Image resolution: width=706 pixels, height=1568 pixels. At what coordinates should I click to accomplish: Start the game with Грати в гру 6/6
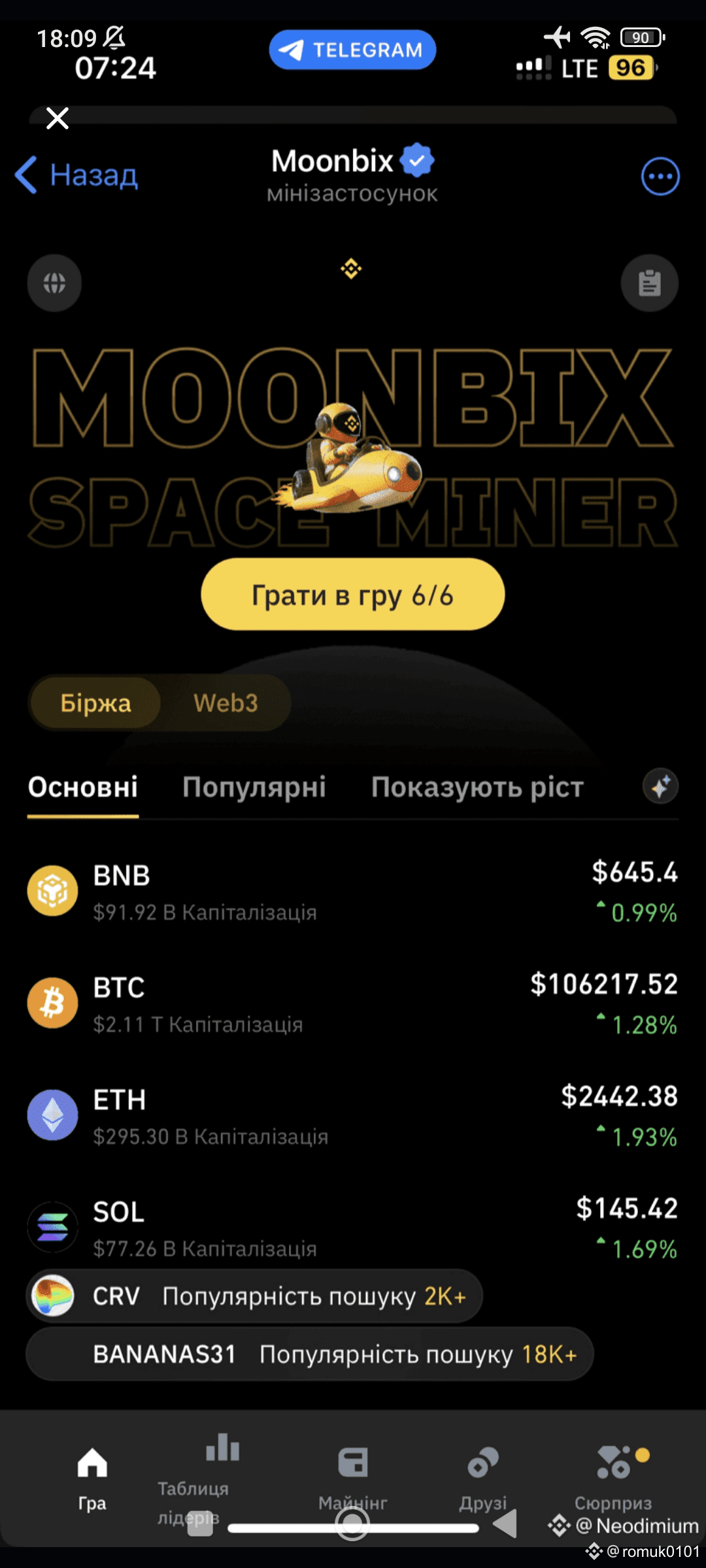tap(352, 595)
